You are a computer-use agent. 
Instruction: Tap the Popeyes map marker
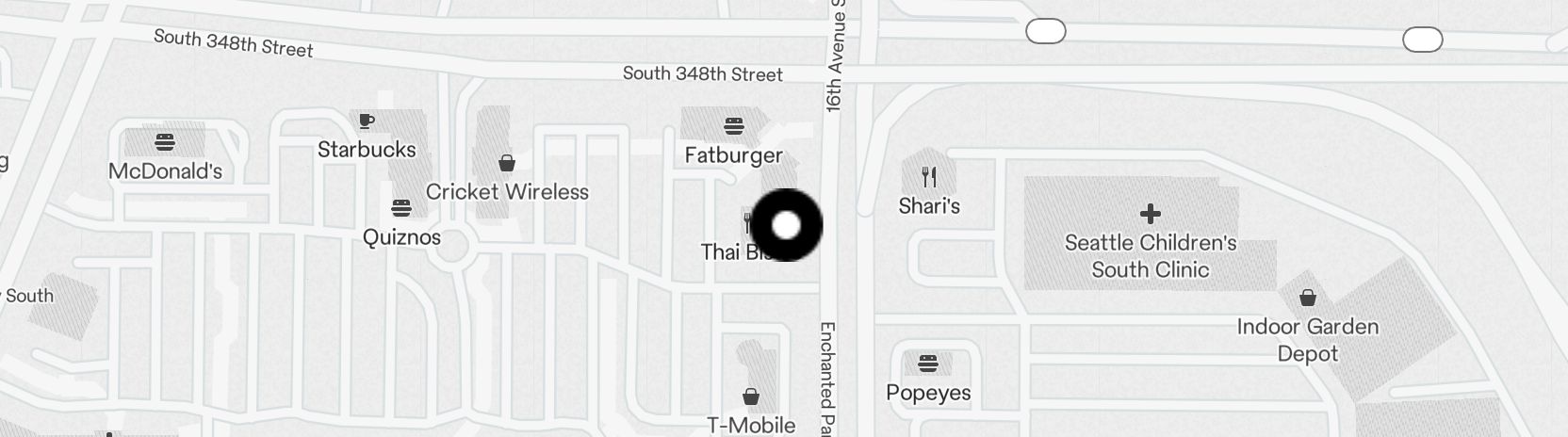click(928, 364)
